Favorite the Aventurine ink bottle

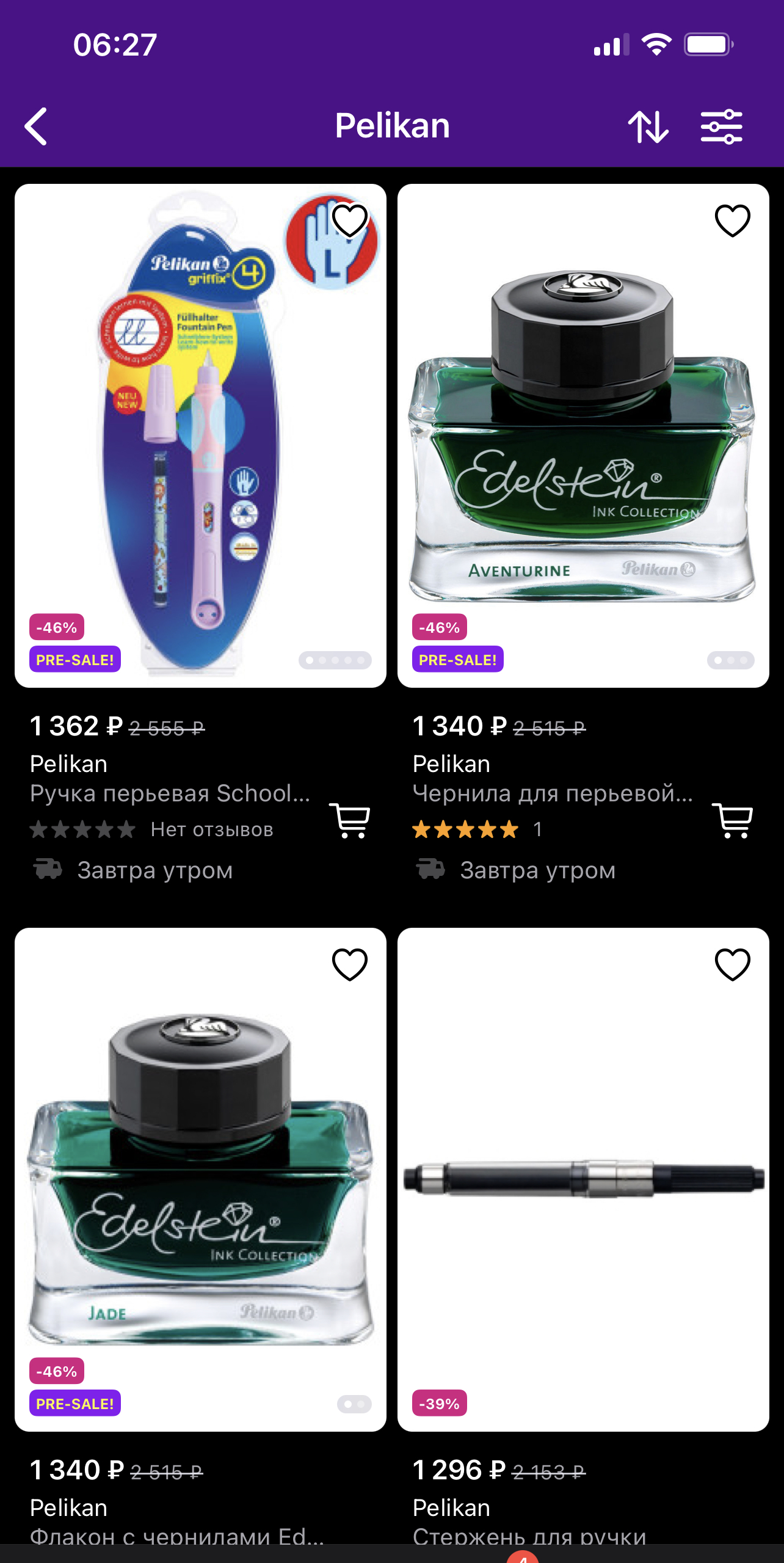point(733,220)
